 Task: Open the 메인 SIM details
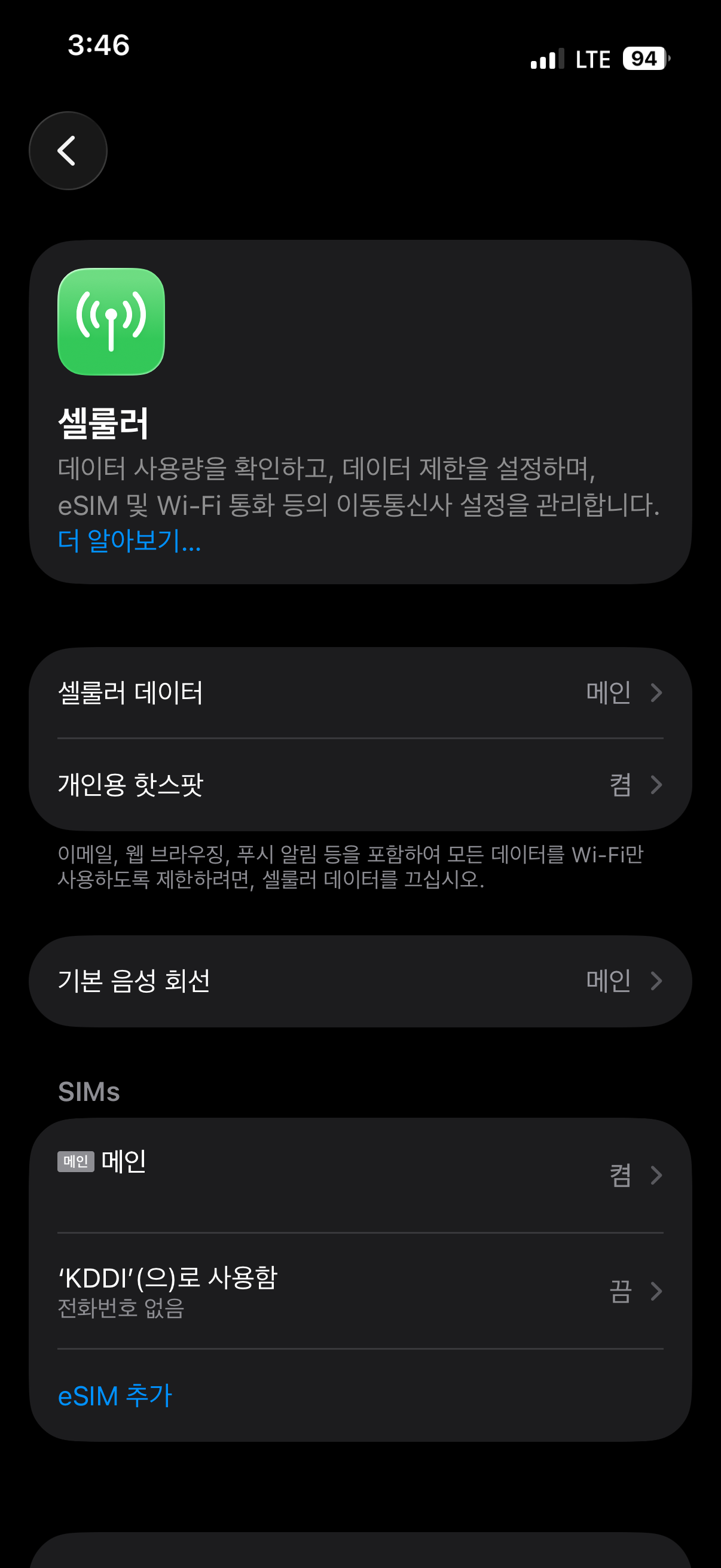pos(360,1175)
